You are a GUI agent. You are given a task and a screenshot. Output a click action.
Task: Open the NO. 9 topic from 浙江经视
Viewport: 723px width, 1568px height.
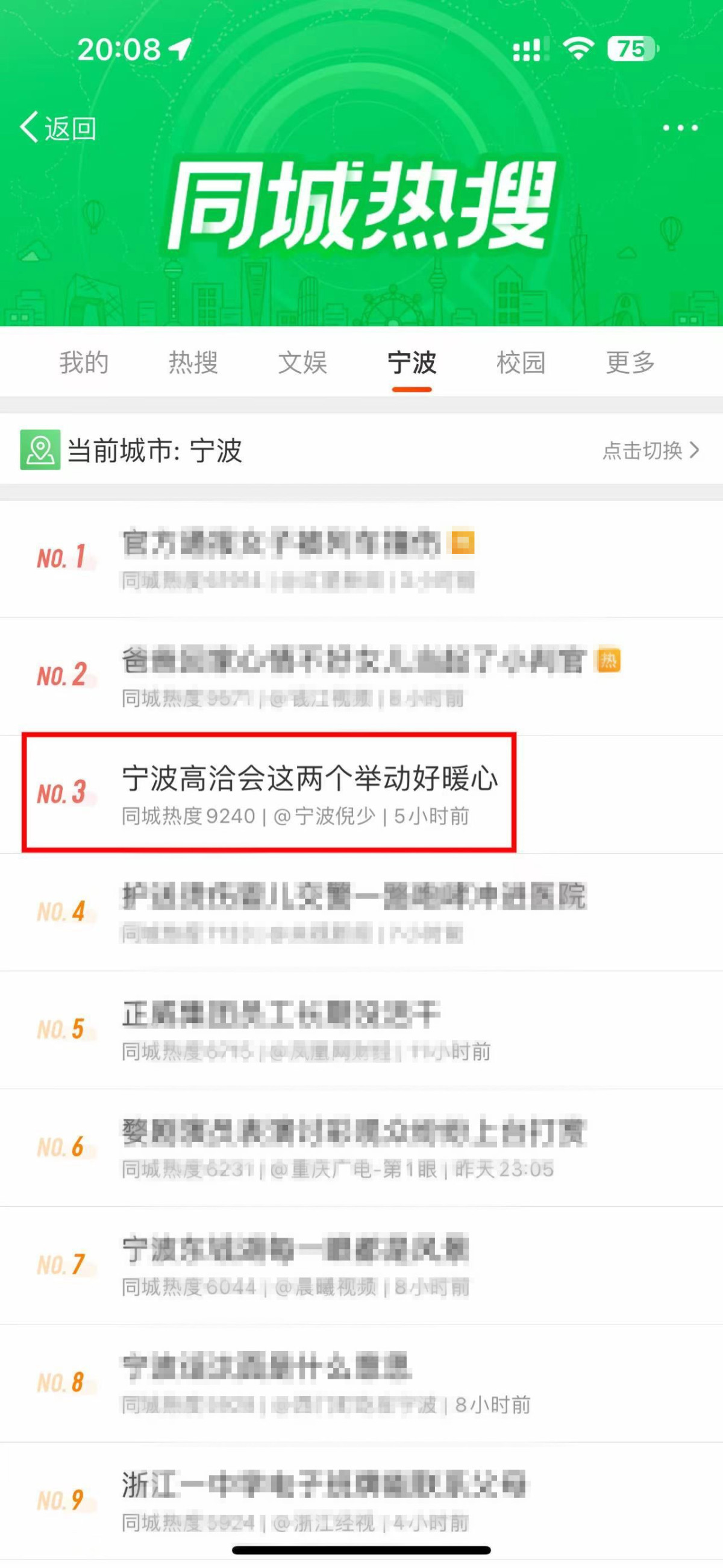pos(322,1500)
